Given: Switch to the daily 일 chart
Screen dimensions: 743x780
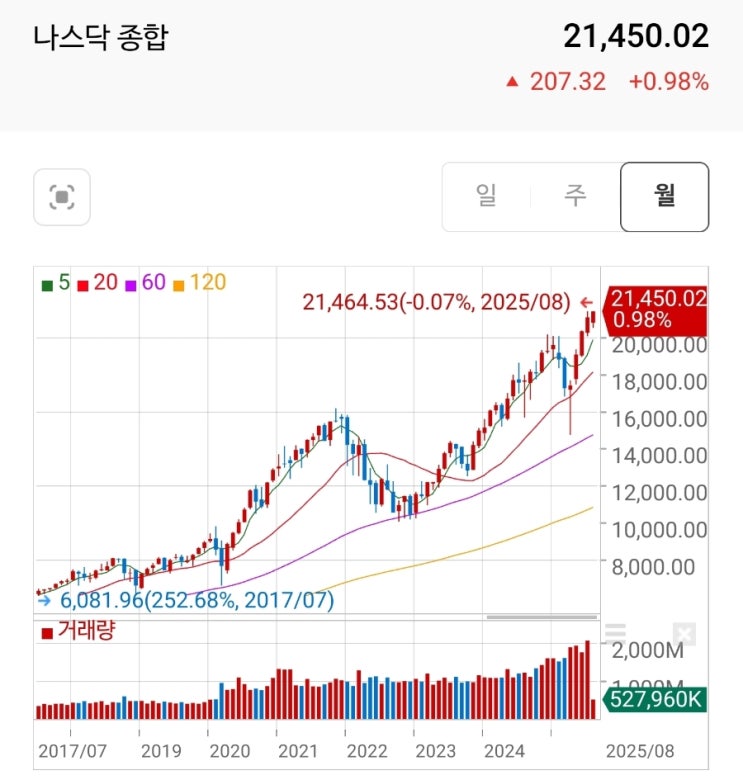Looking at the screenshot, I should pyautogui.click(x=487, y=197).
